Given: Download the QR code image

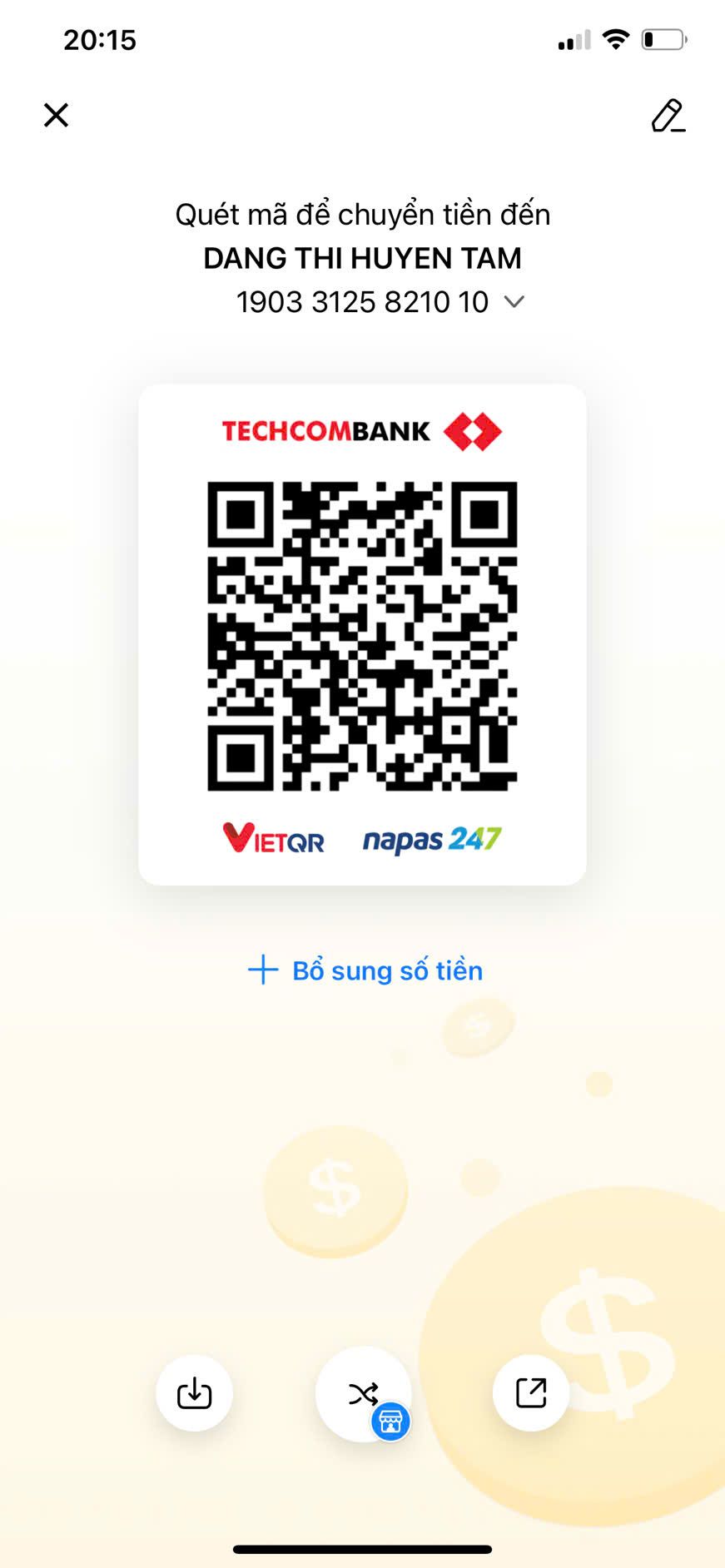Looking at the screenshot, I should (x=194, y=1393).
